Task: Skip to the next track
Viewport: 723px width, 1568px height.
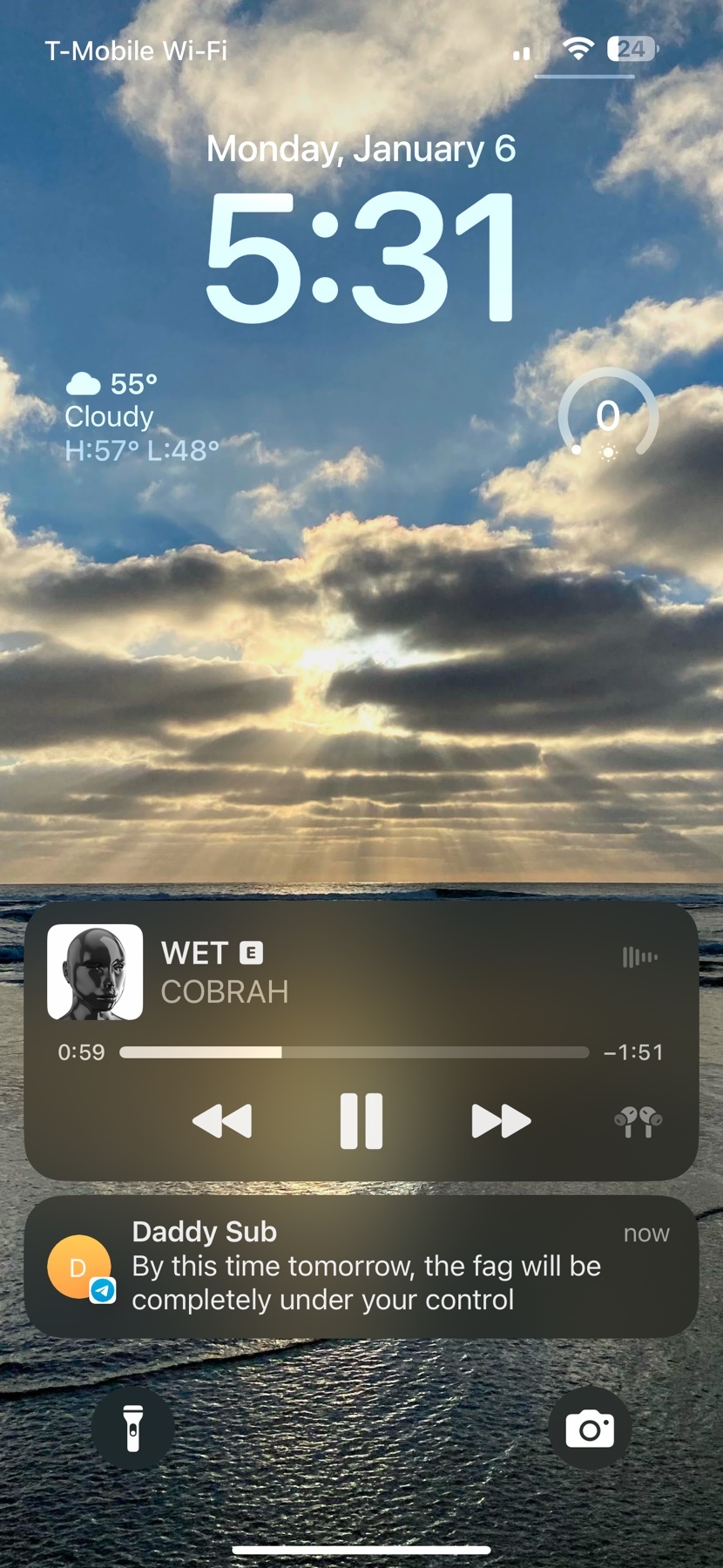Action: [501, 1120]
